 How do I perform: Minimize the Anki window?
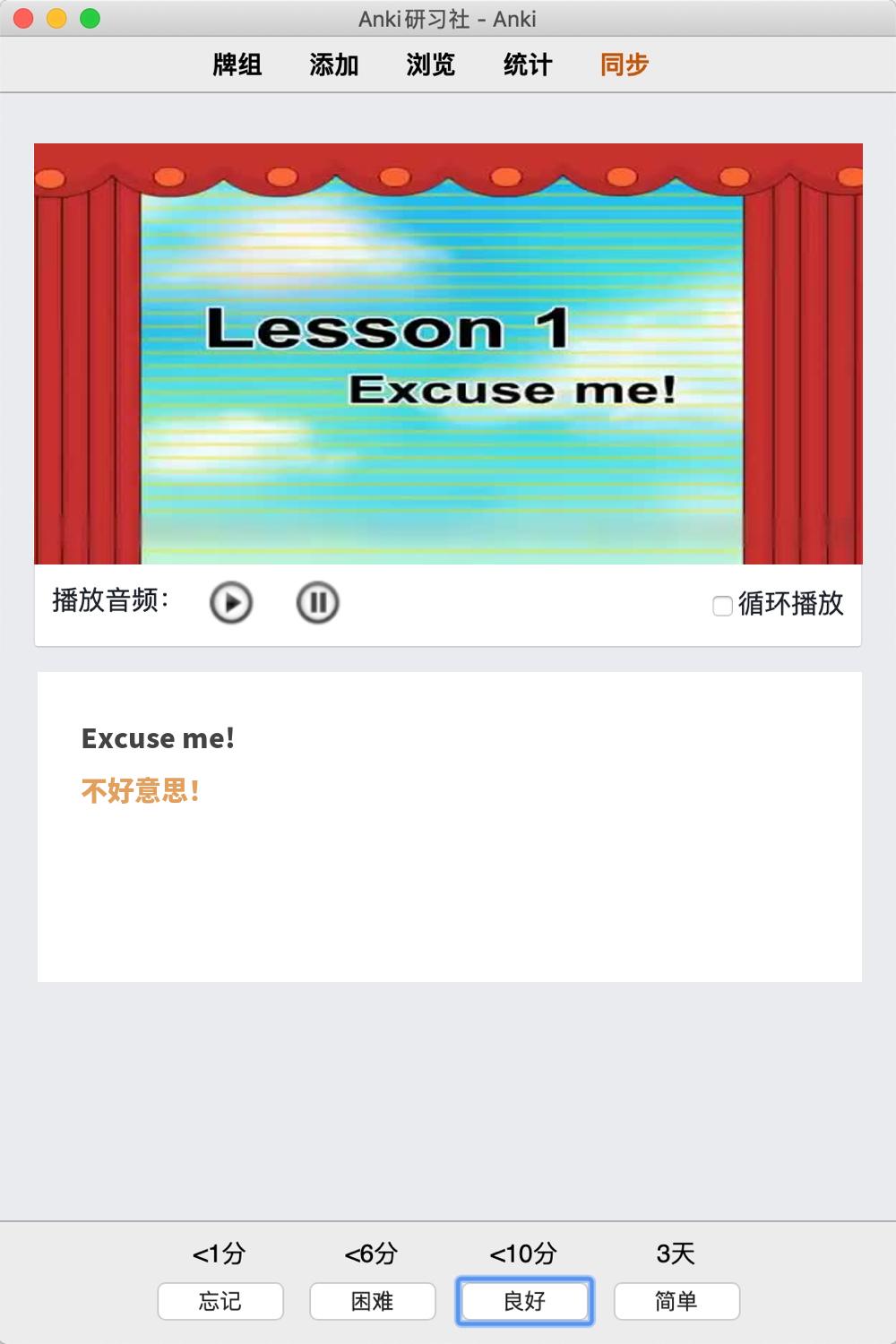56,18
